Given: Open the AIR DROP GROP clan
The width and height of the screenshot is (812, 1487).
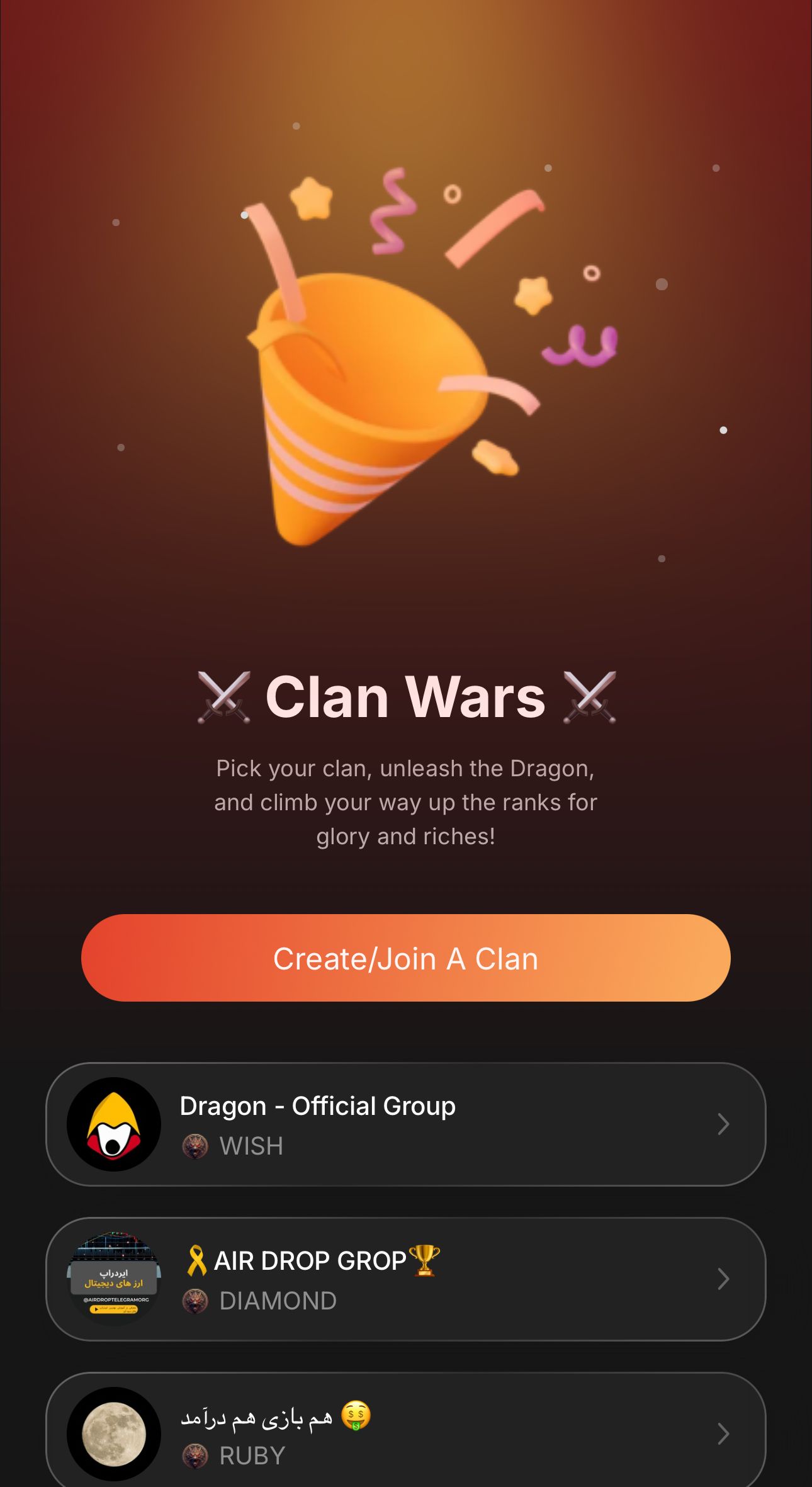Looking at the screenshot, I should [405, 1279].
